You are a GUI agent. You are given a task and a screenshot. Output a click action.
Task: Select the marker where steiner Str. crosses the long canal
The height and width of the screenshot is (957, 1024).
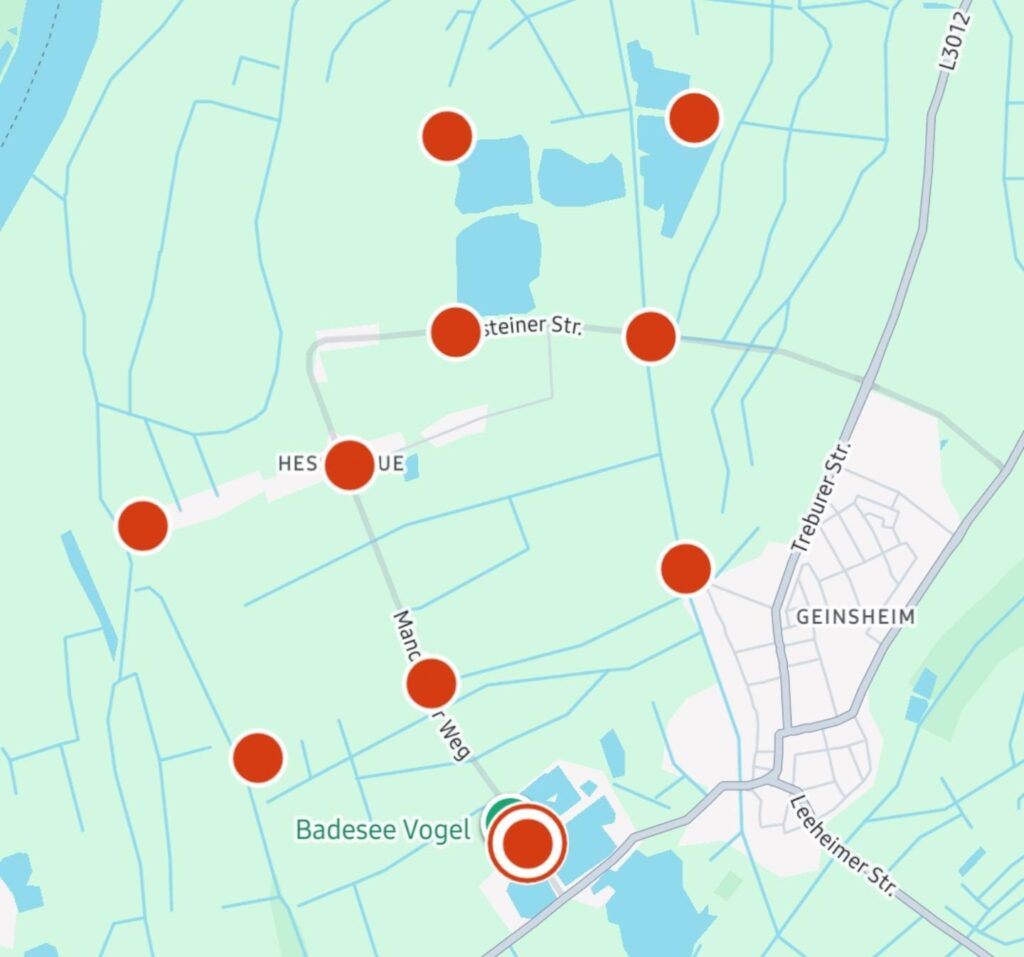pyautogui.click(x=651, y=336)
